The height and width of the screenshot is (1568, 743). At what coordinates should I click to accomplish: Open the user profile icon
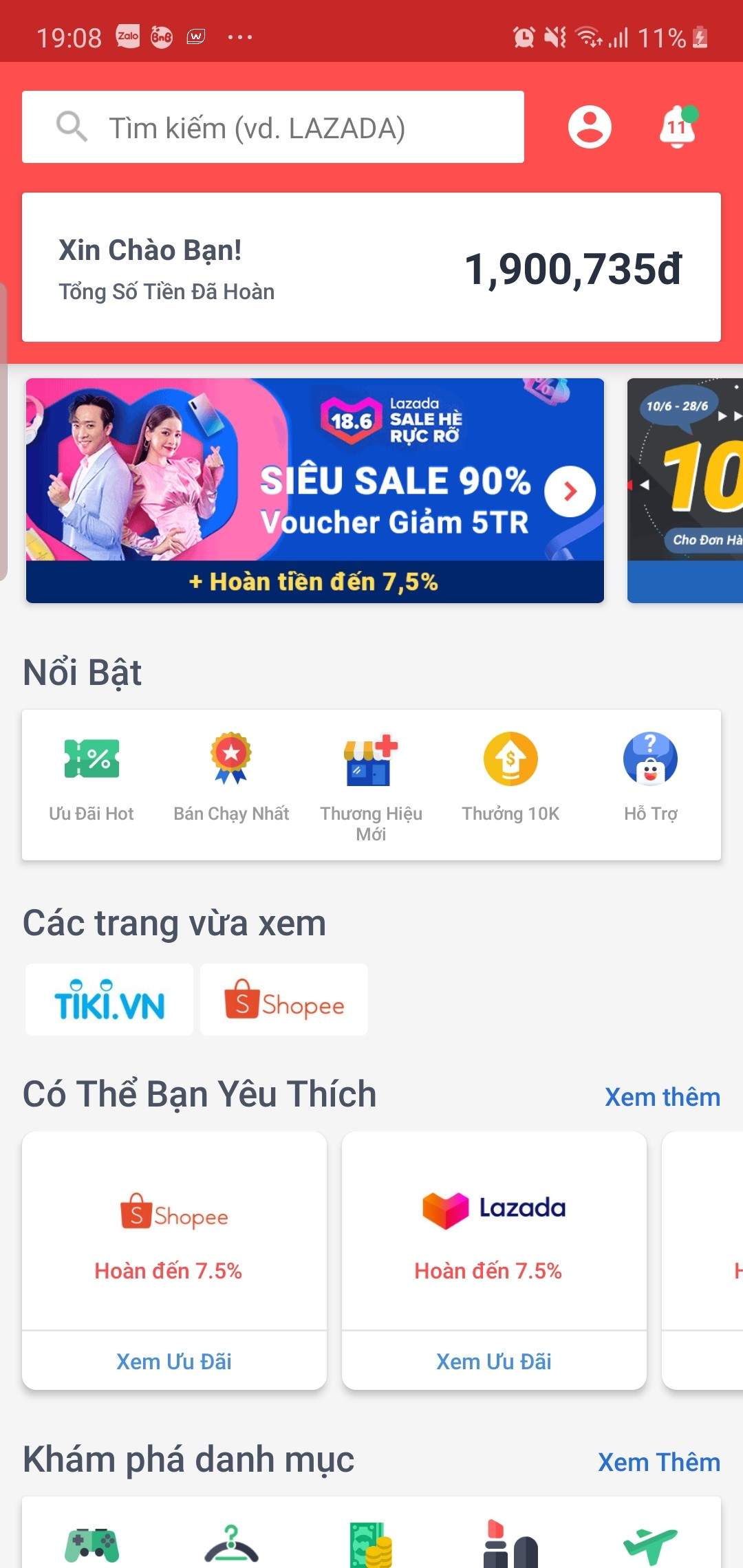point(590,127)
